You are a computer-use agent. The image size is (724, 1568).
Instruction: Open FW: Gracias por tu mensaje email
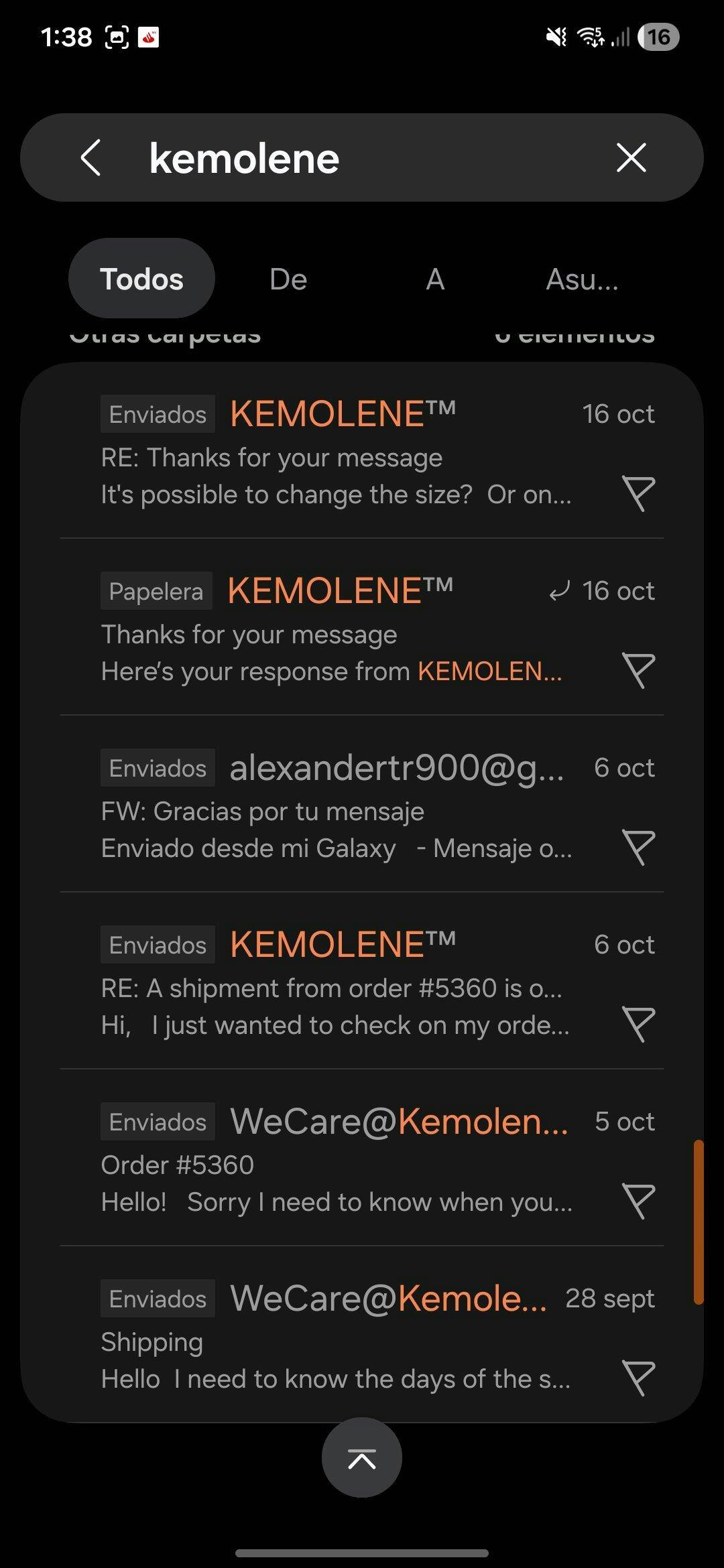335,811
